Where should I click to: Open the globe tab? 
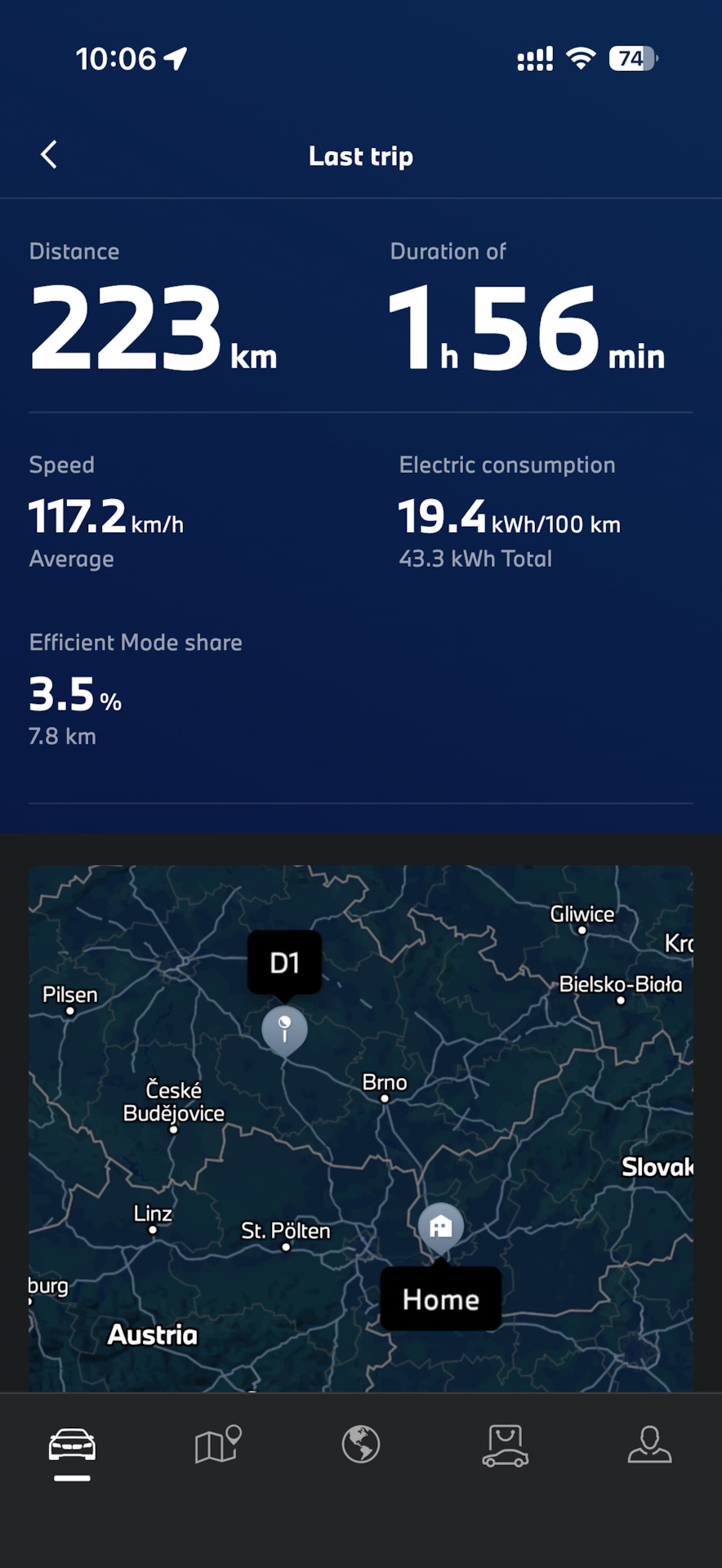[361, 1445]
